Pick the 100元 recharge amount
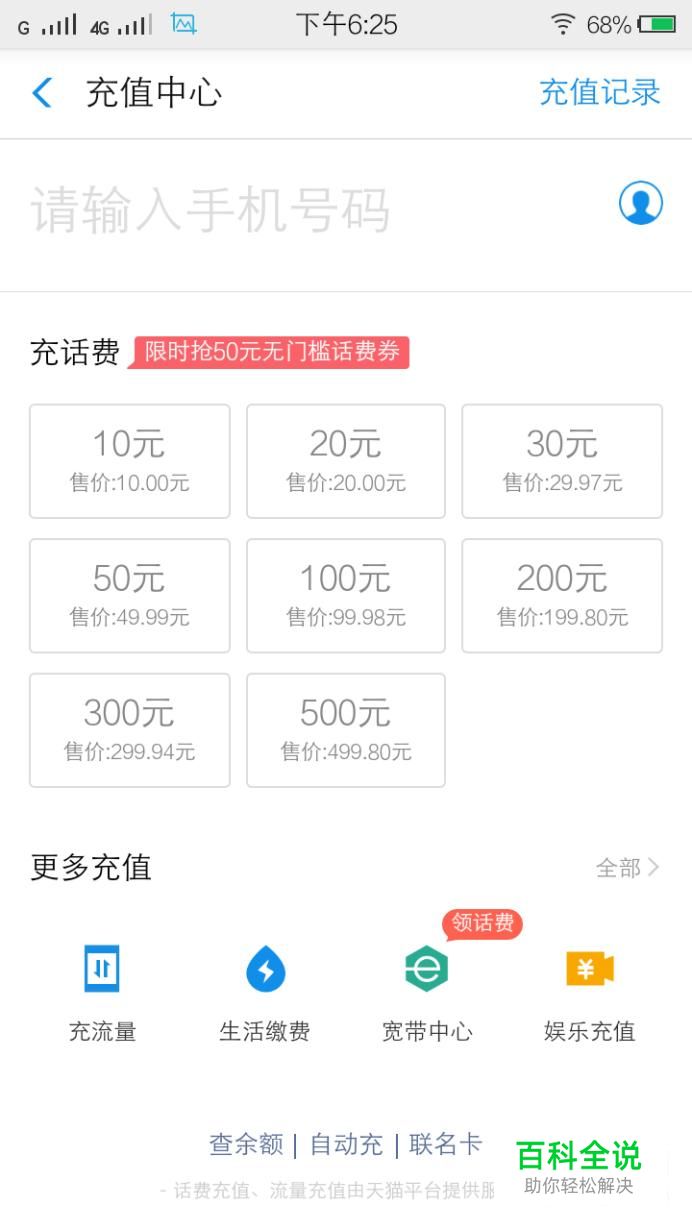The height and width of the screenshot is (1230, 692). point(346,595)
